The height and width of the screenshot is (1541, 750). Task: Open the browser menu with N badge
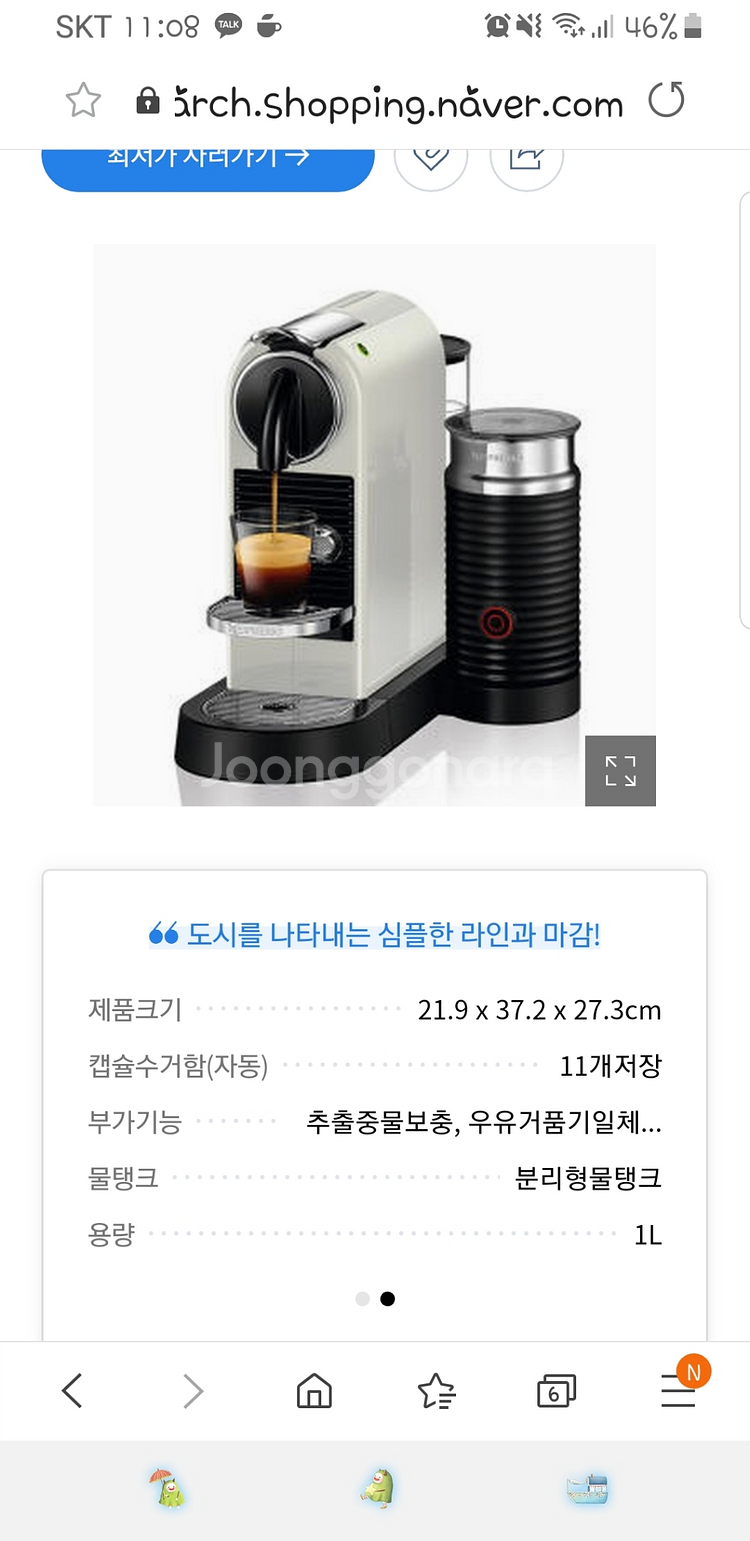(679, 1388)
